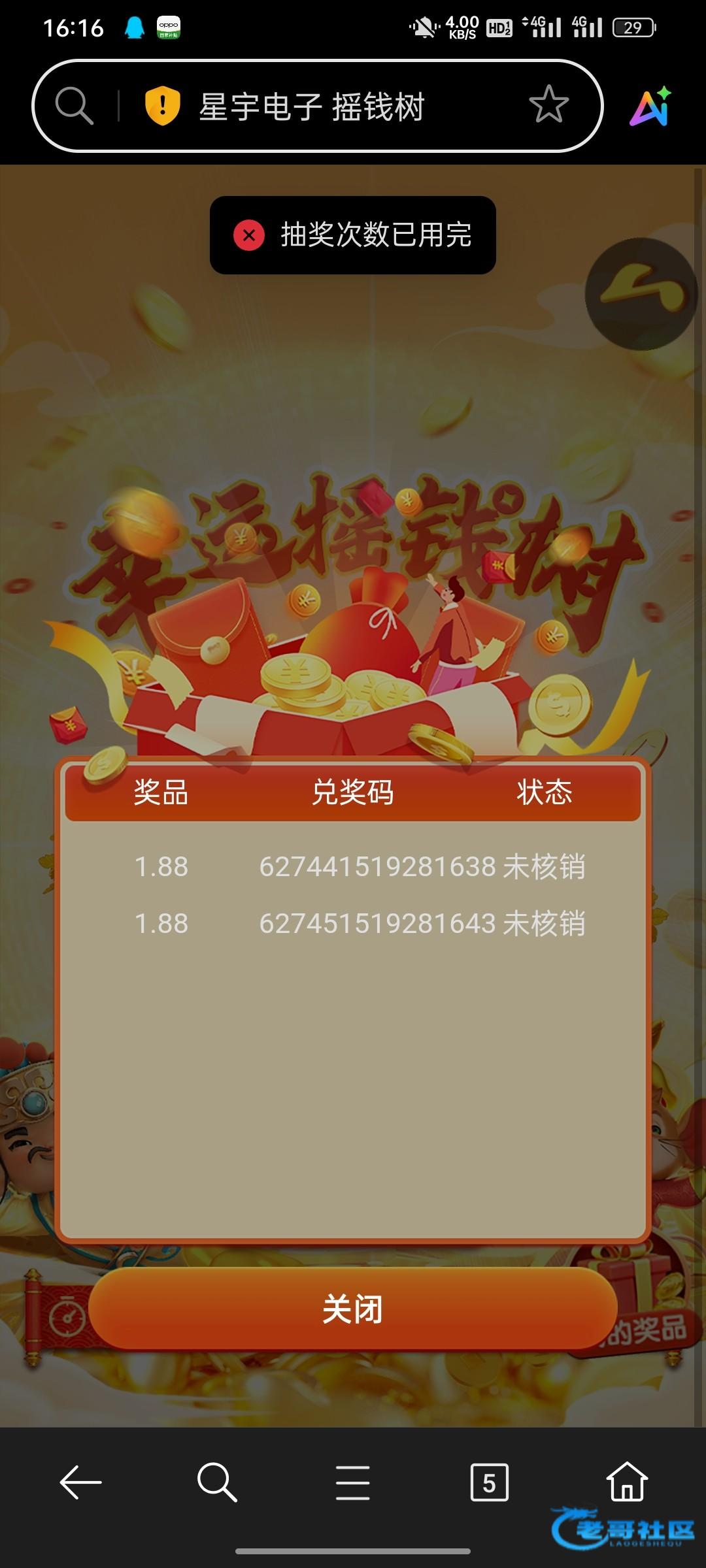Open the browser menu
Screen dimensions: 706x1568
[352, 1482]
